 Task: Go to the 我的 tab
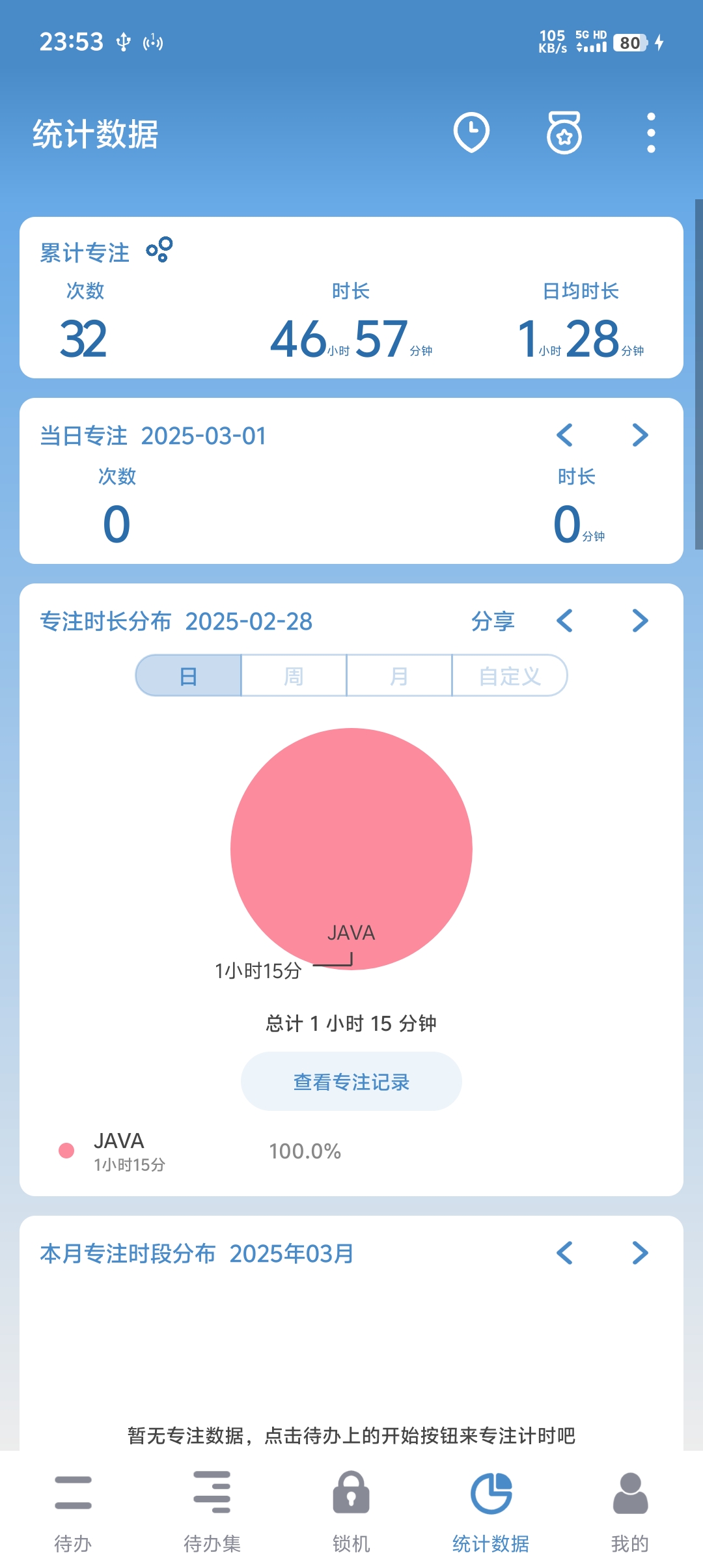630,1511
